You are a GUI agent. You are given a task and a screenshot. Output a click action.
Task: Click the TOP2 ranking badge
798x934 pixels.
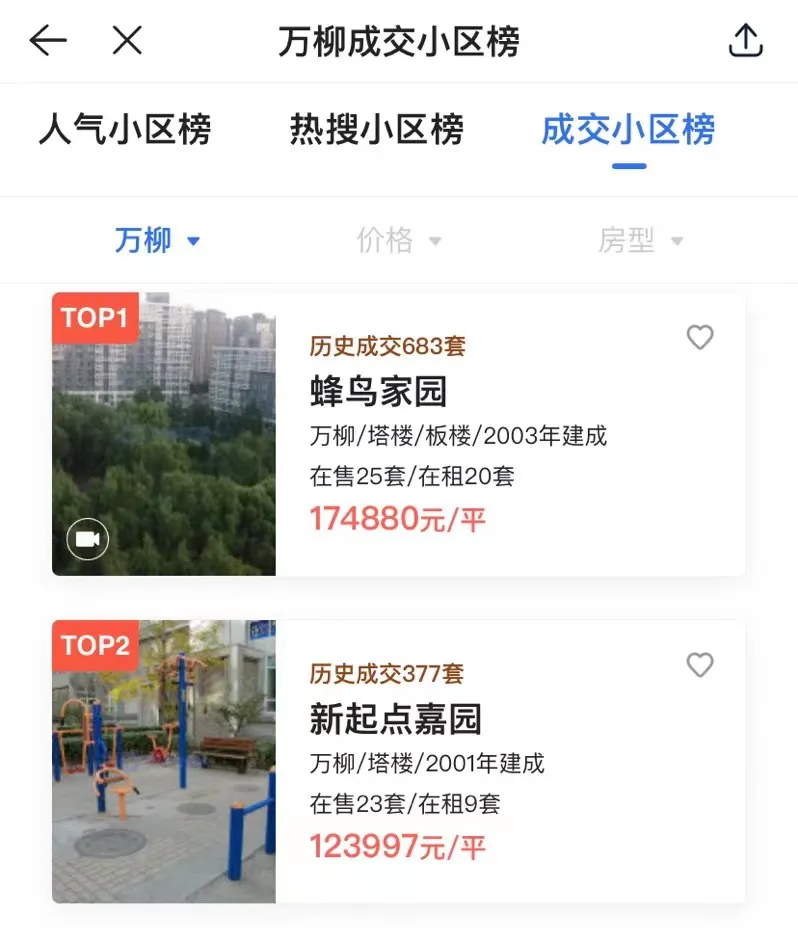tap(94, 646)
